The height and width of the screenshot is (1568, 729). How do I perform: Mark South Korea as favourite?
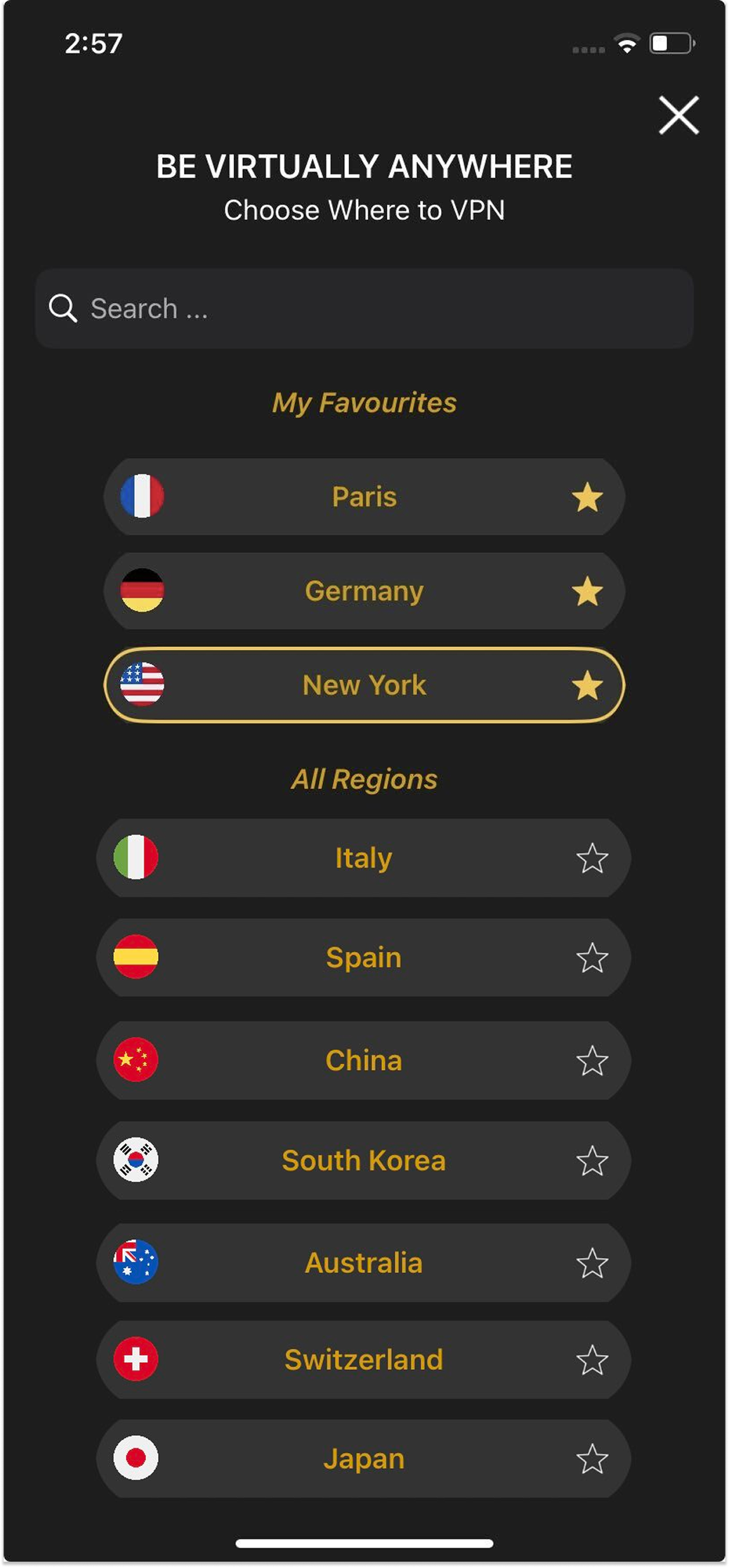[x=592, y=1161]
